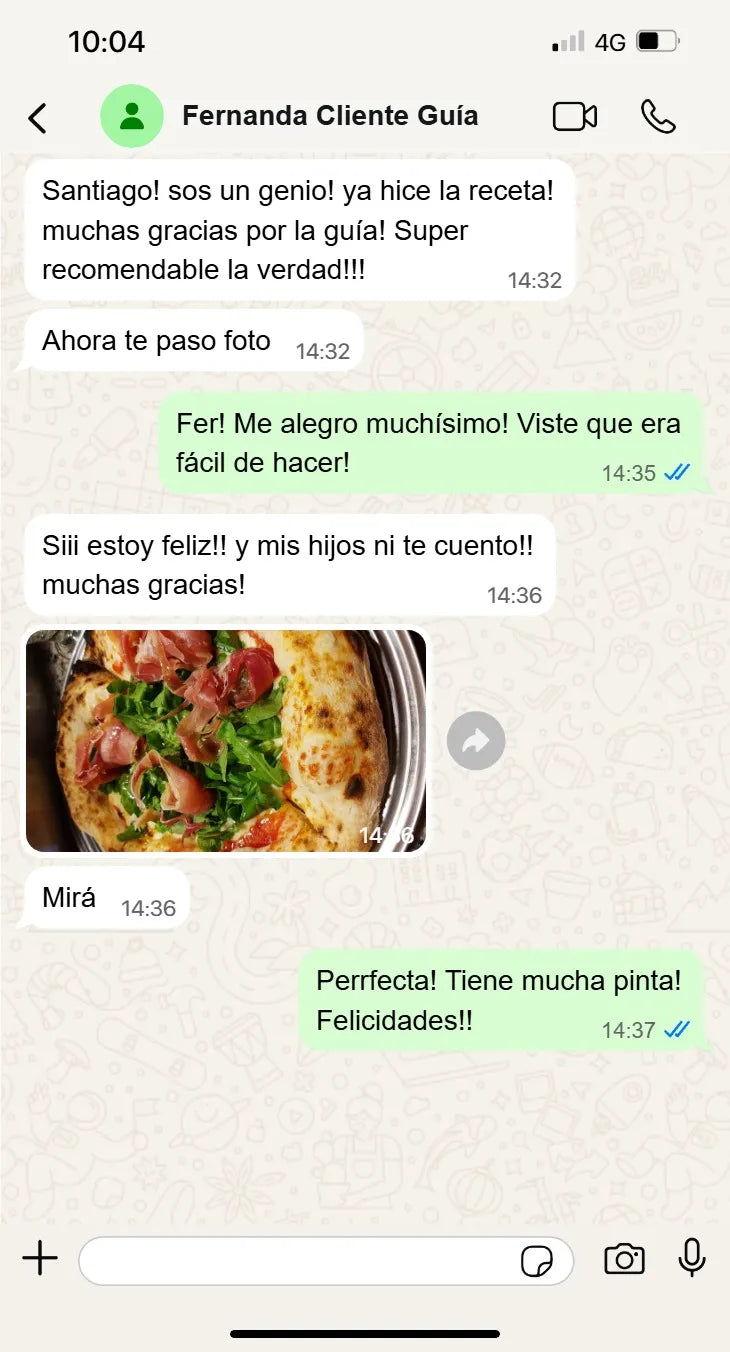The height and width of the screenshot is (1352, 730).
Task: Open the attachment options with the plus icon
Action: 38,1259
